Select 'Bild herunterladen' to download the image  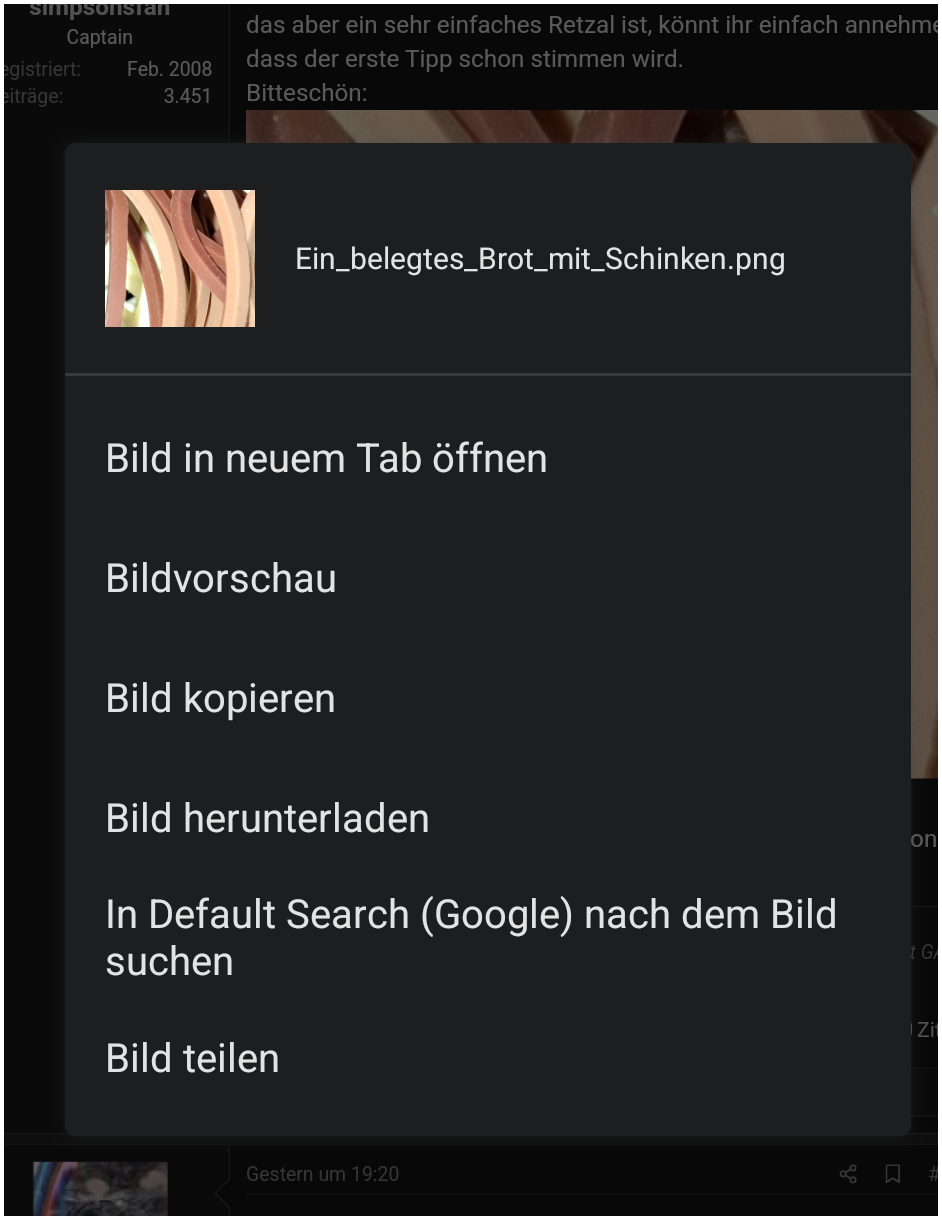(267, 818)
